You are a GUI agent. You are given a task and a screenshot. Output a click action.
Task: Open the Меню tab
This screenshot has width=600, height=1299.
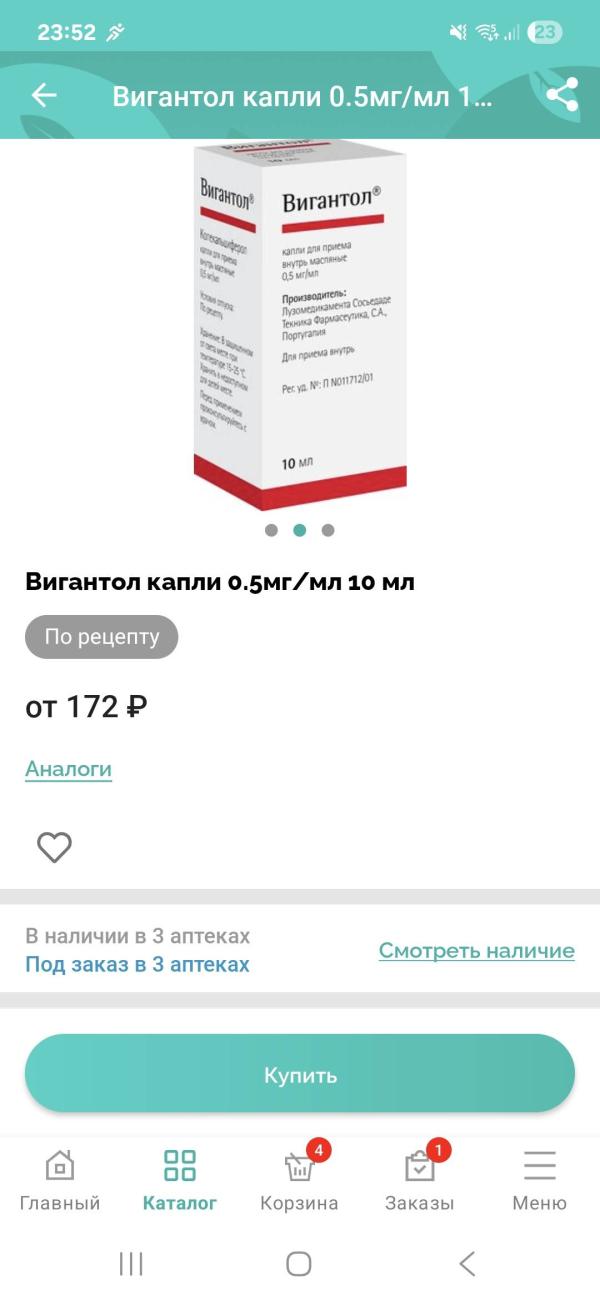click(539, 1180)
